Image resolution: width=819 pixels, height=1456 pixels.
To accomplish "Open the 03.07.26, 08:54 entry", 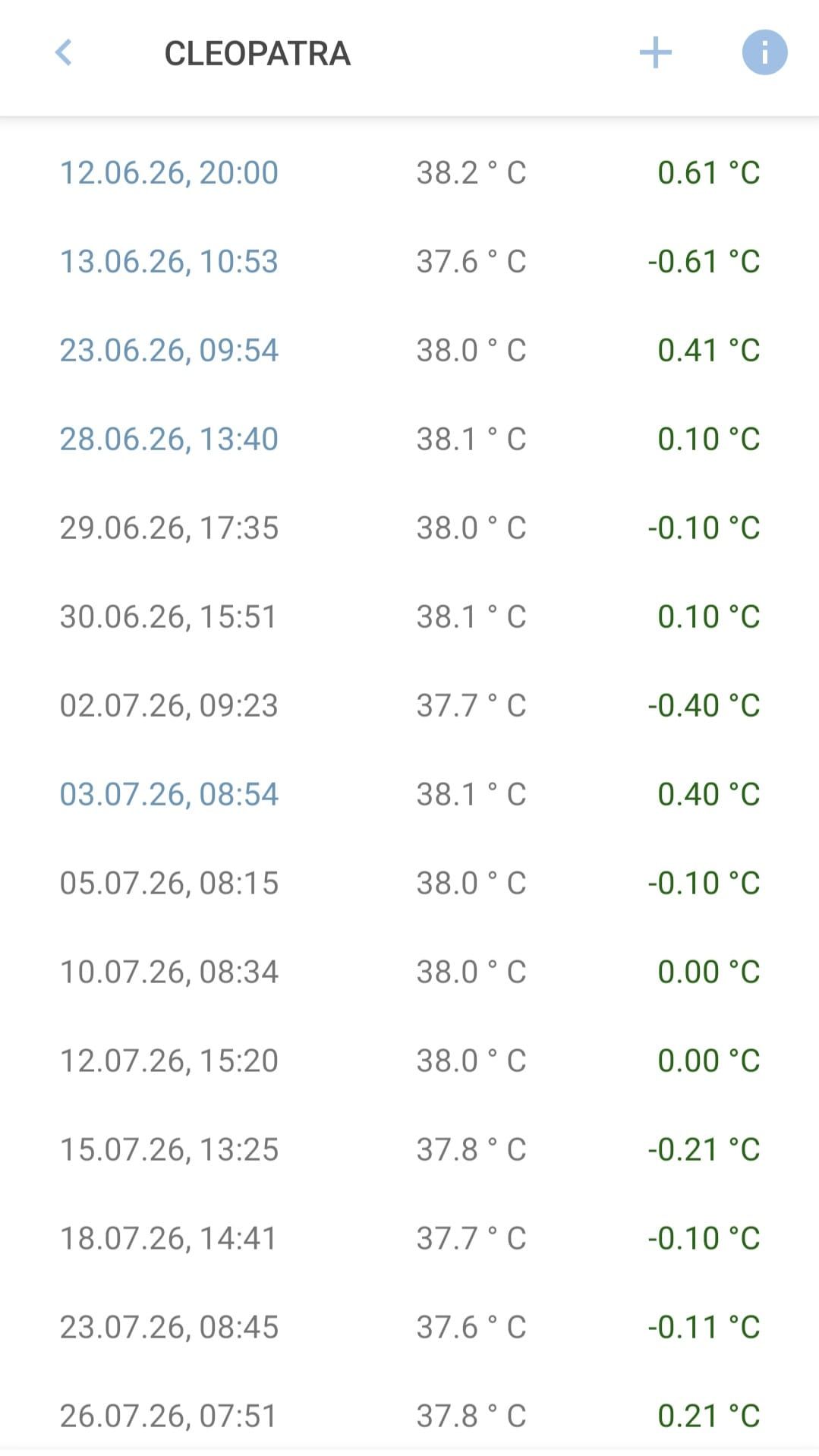I will [x=410, y=794].
